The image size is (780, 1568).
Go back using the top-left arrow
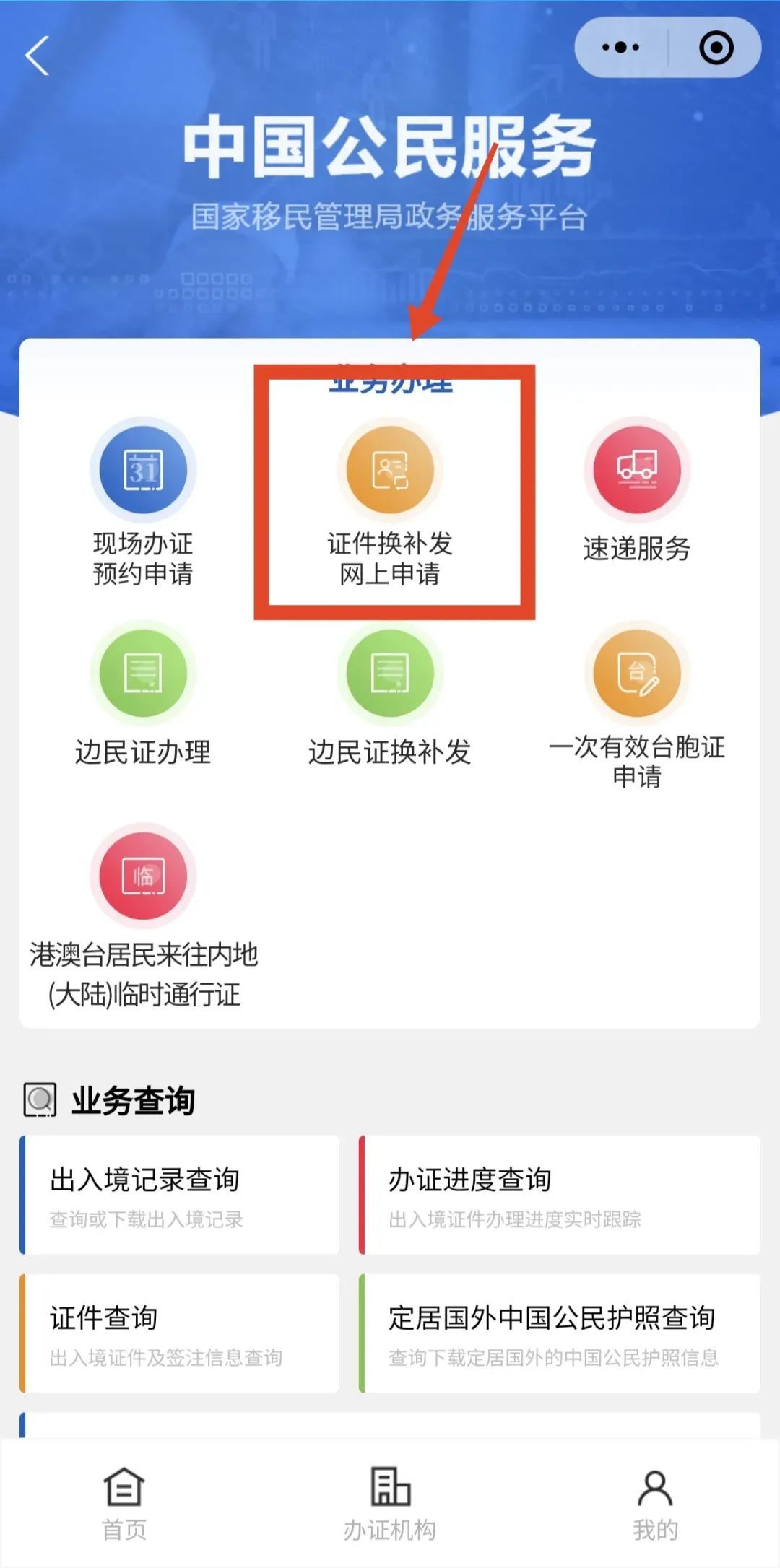[38, 56]
